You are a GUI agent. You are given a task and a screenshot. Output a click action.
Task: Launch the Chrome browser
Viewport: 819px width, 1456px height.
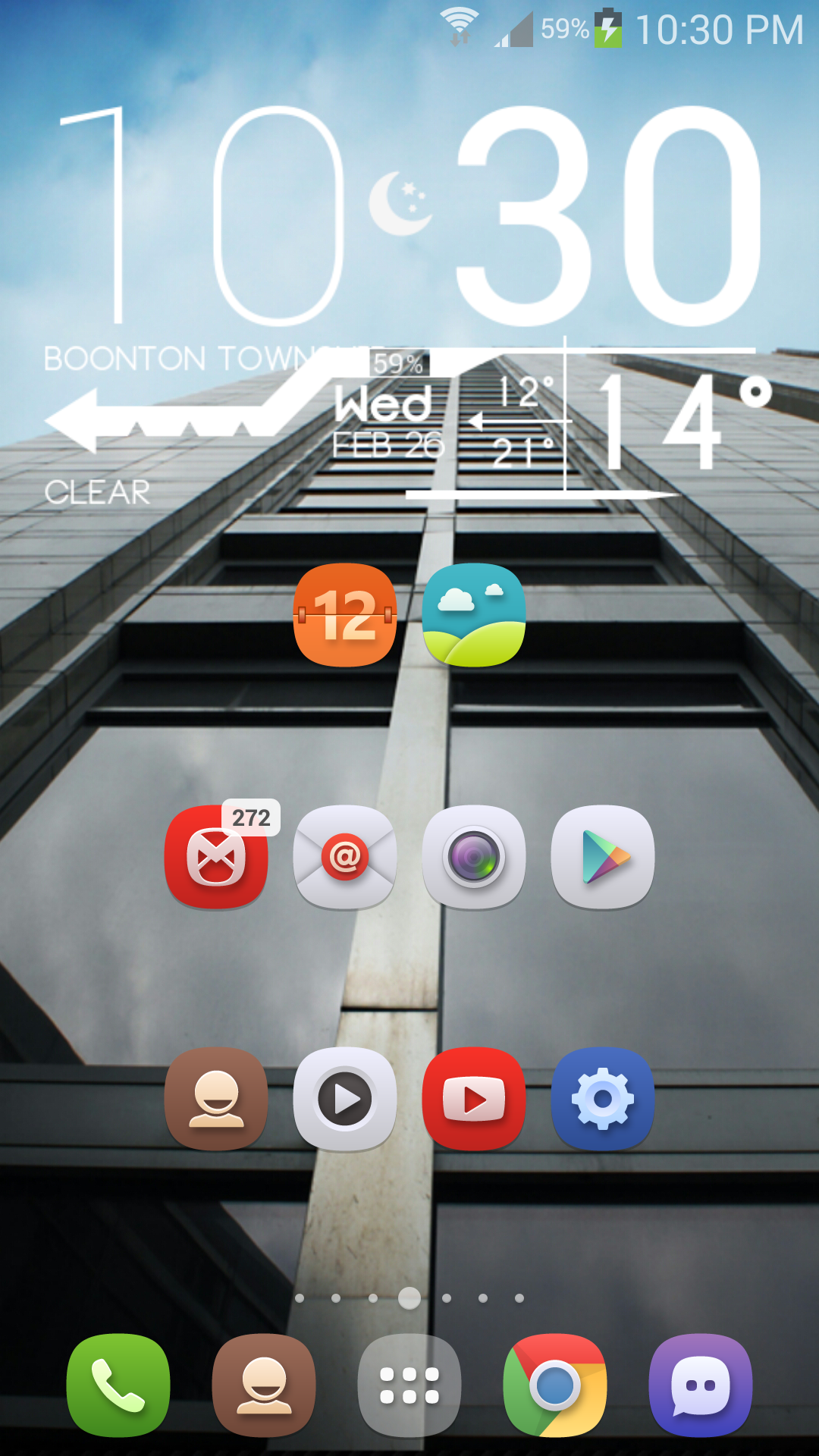pyautogui.click(x=555, y=1385)
